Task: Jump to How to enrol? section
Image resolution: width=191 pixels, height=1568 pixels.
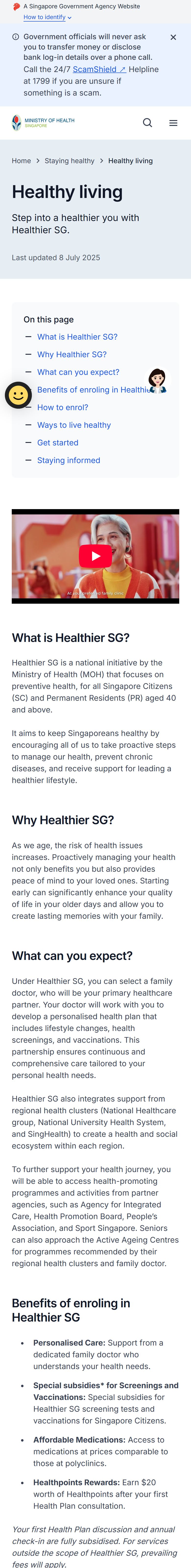Action: (63, 407)
